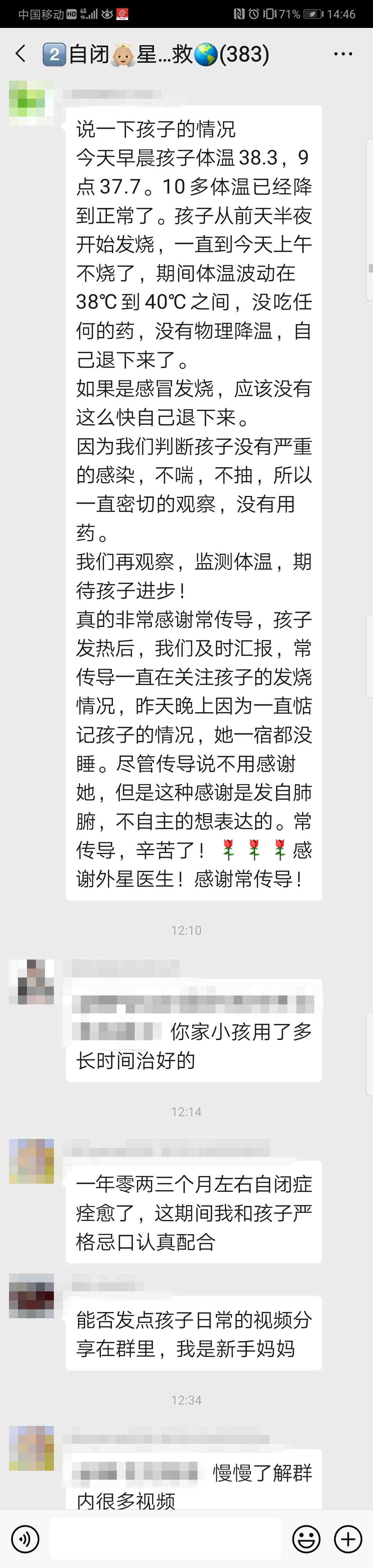Tap avatar beside 能否发点孩子日常的视频 message
This screenshot has width=373, height=1568.
pos(31,1296)
